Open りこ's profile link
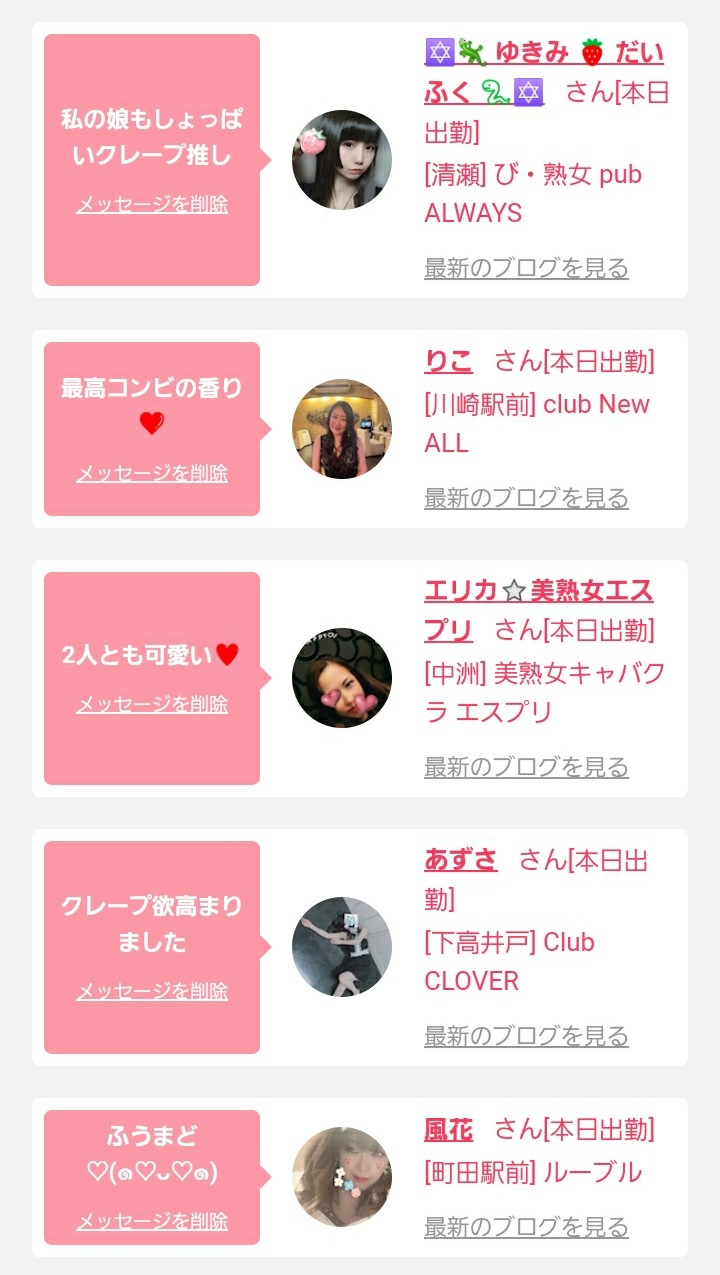This screenshot has height=1275, width=720. [x=448, y=362]
